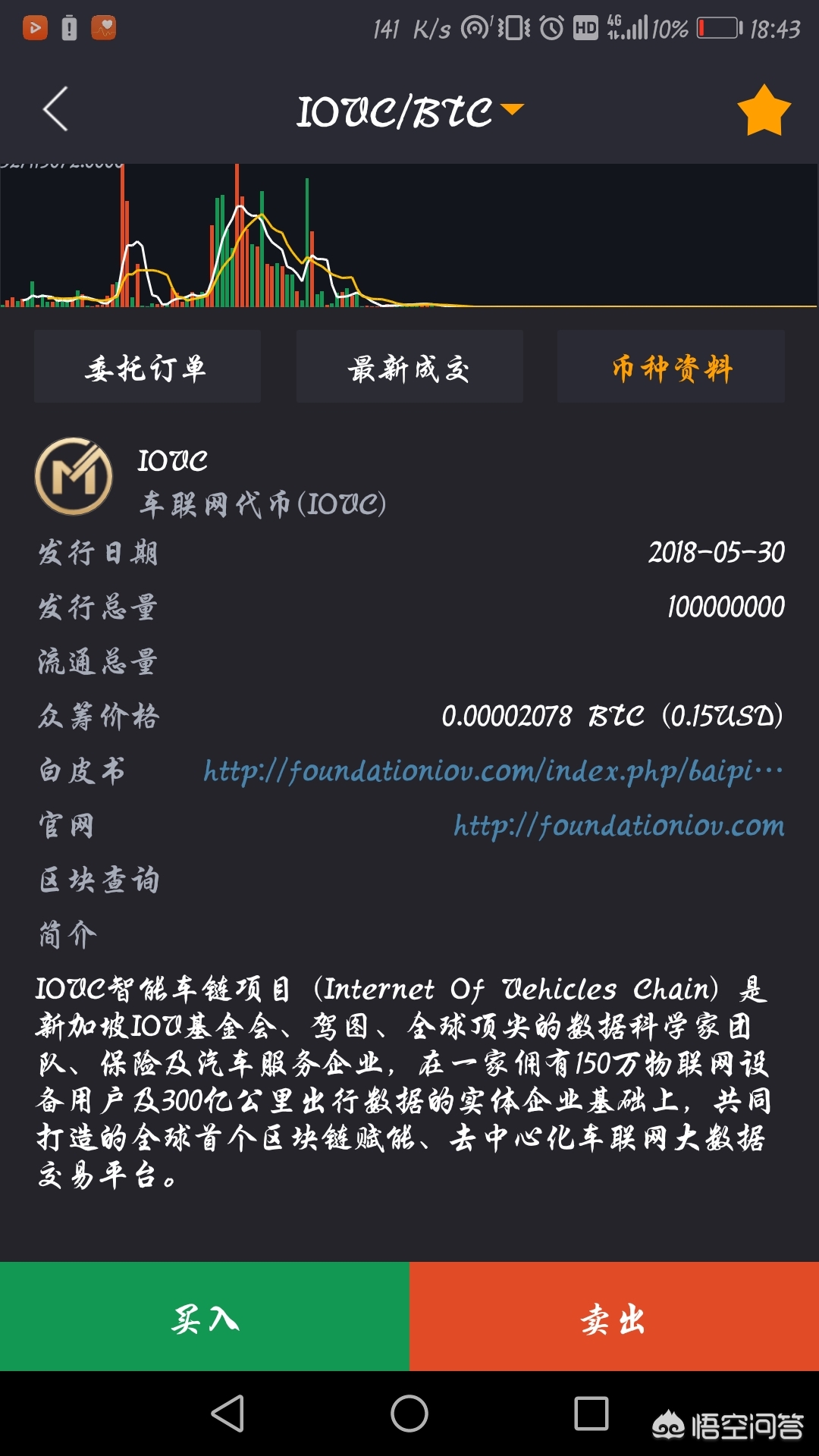The width and height of the screenshot is (819, 1456).
Task: Tap the red 卖出 sell button
Action: tap(614, 1318)
